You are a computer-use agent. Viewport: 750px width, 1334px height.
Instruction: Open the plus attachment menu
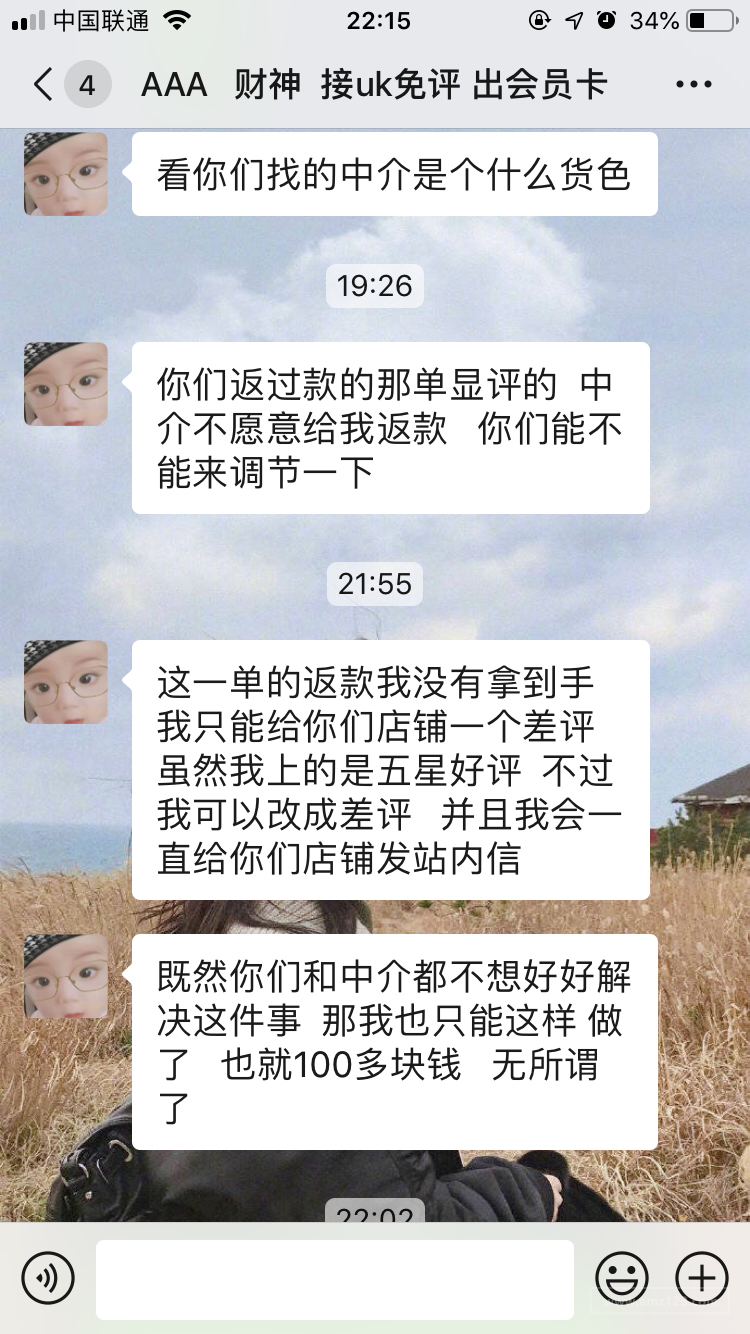pyautogui.click(x=702, y=1278)
